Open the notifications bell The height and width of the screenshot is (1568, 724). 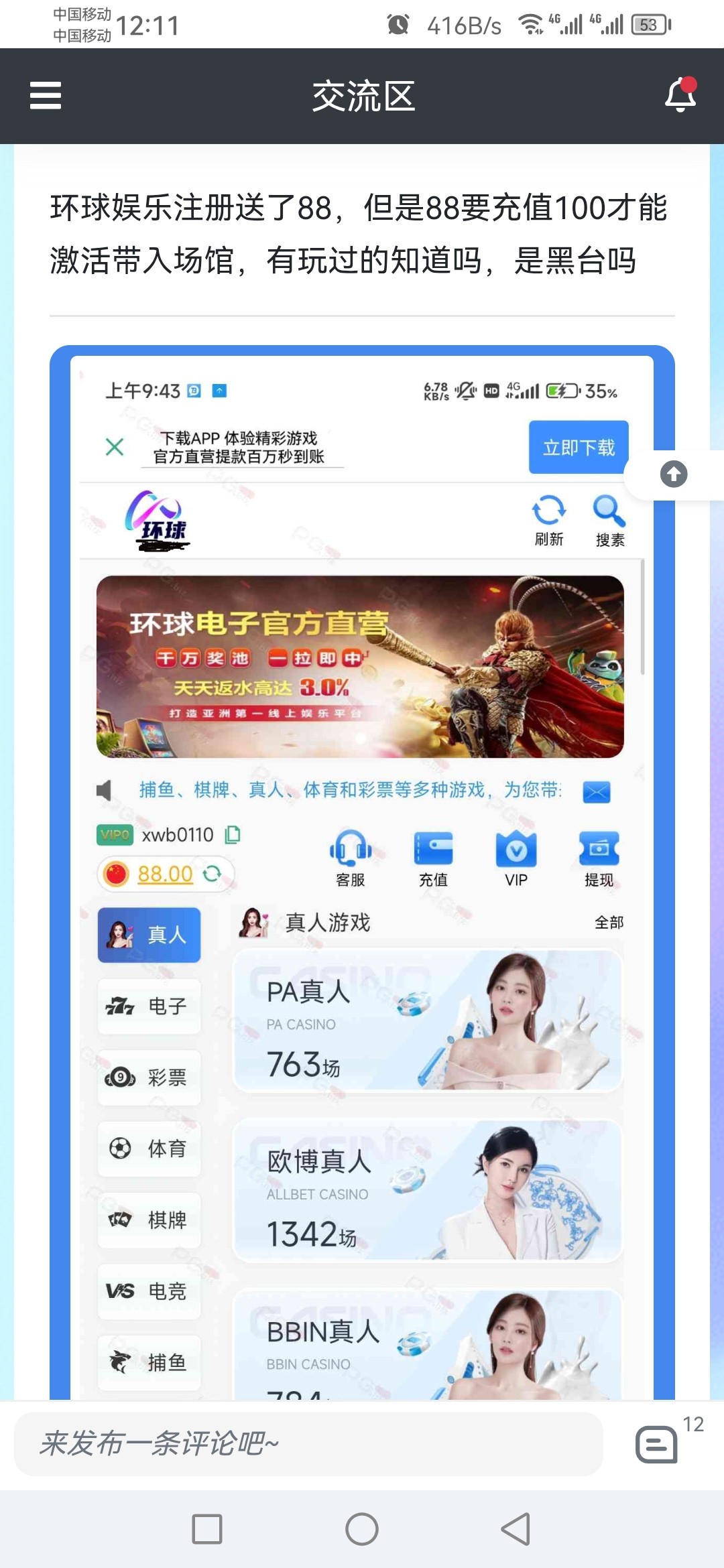[x=680, y=95]
